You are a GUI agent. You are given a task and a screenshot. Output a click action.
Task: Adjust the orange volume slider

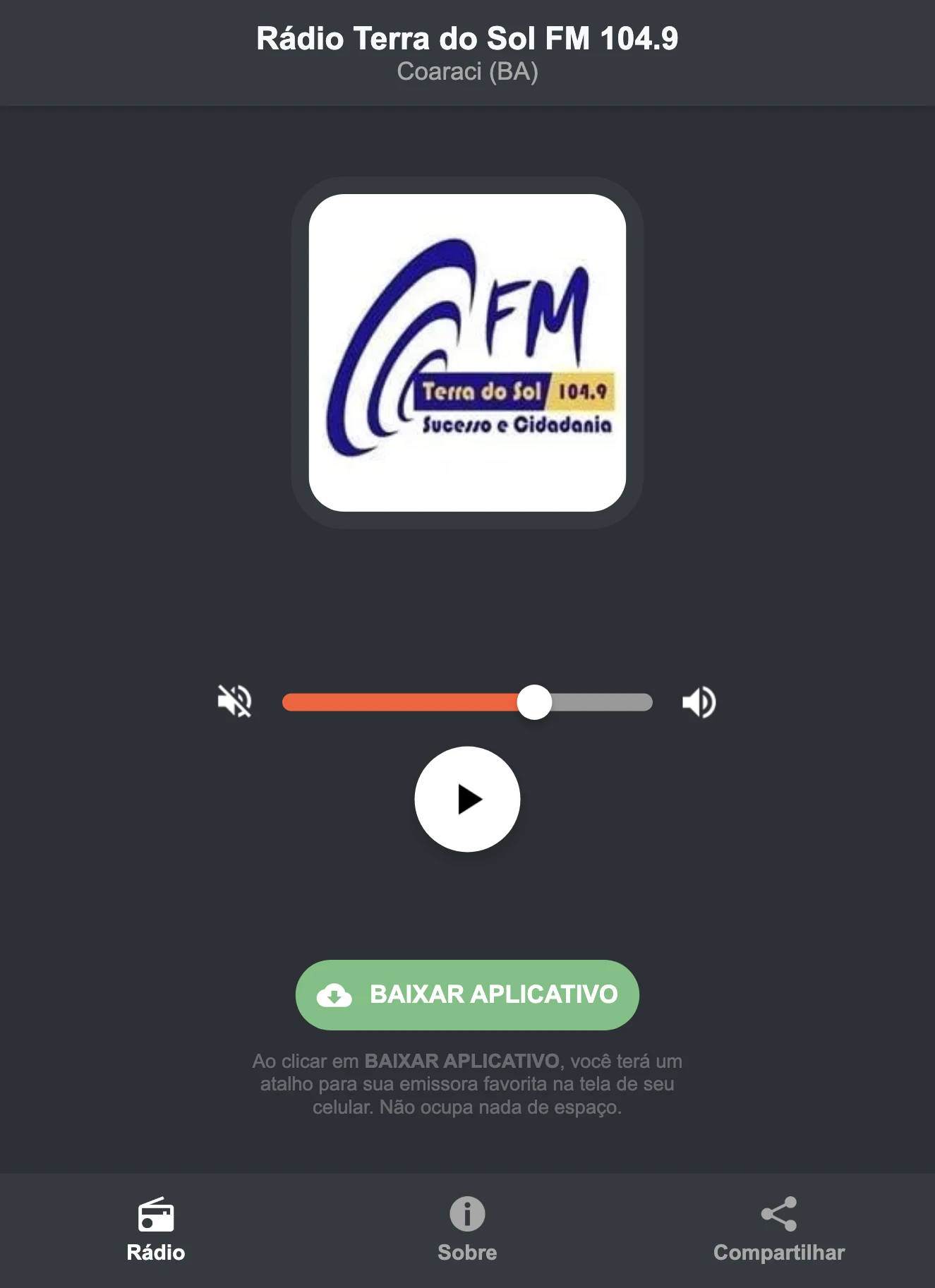coord(535,702)
